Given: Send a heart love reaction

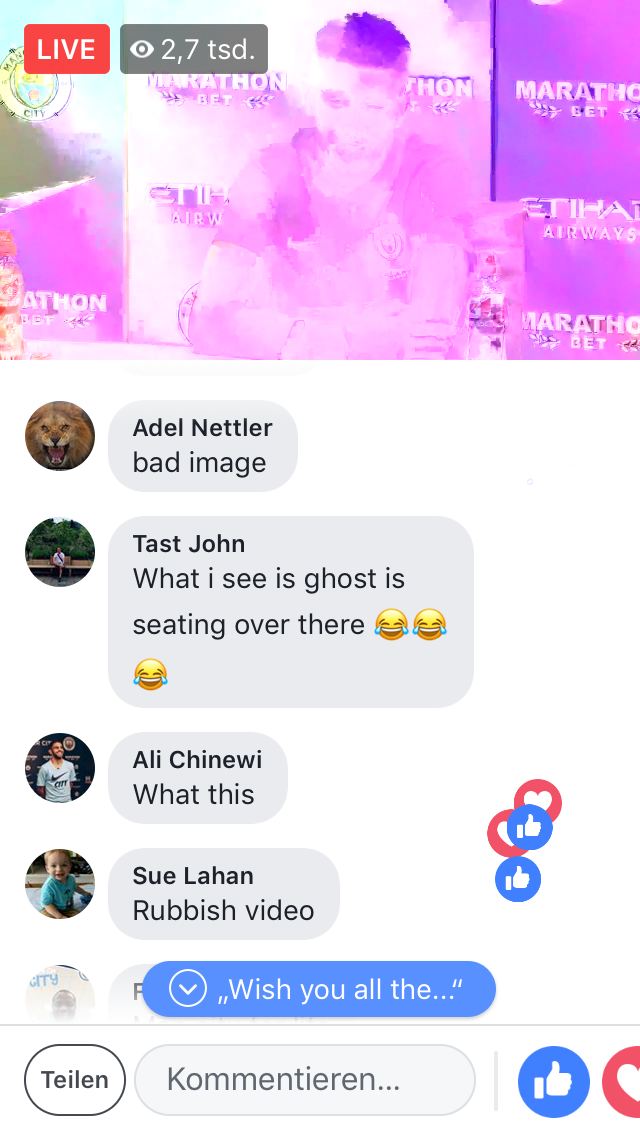Looking at the screenshot, I should pyautogui.click(x=622, y=1082).
